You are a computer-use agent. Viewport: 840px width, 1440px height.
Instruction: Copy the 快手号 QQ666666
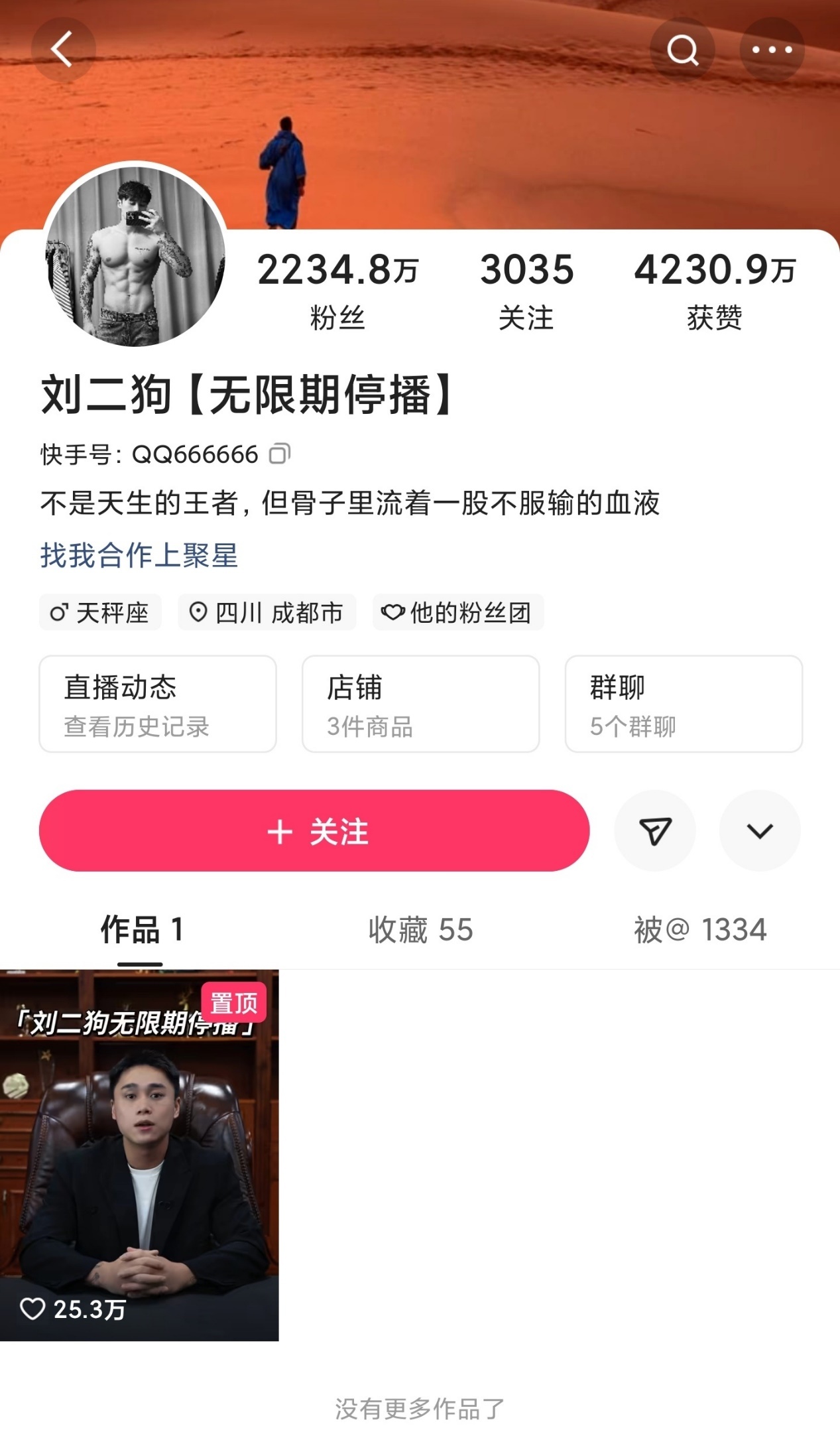click(279, 454)
